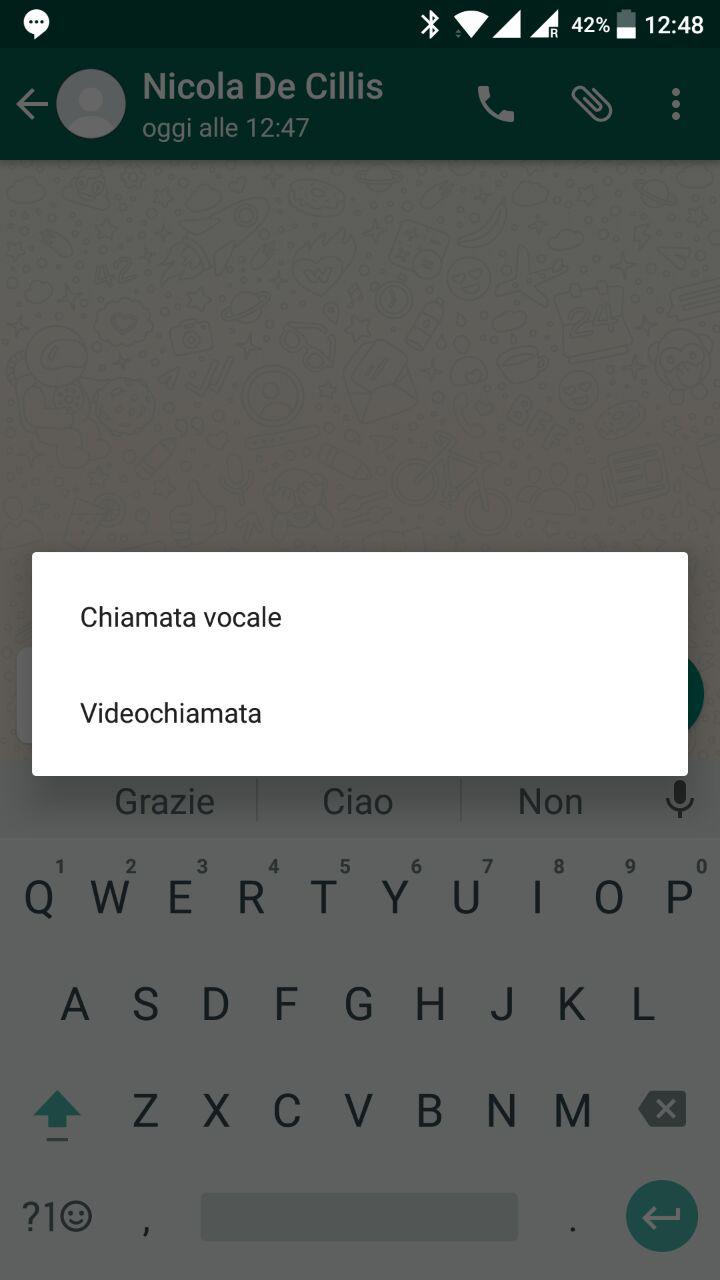The height and width of the screenshot is (1280, 720).
Task: Start keyboard voice input microphone
Action: click(x=680, y=800)
